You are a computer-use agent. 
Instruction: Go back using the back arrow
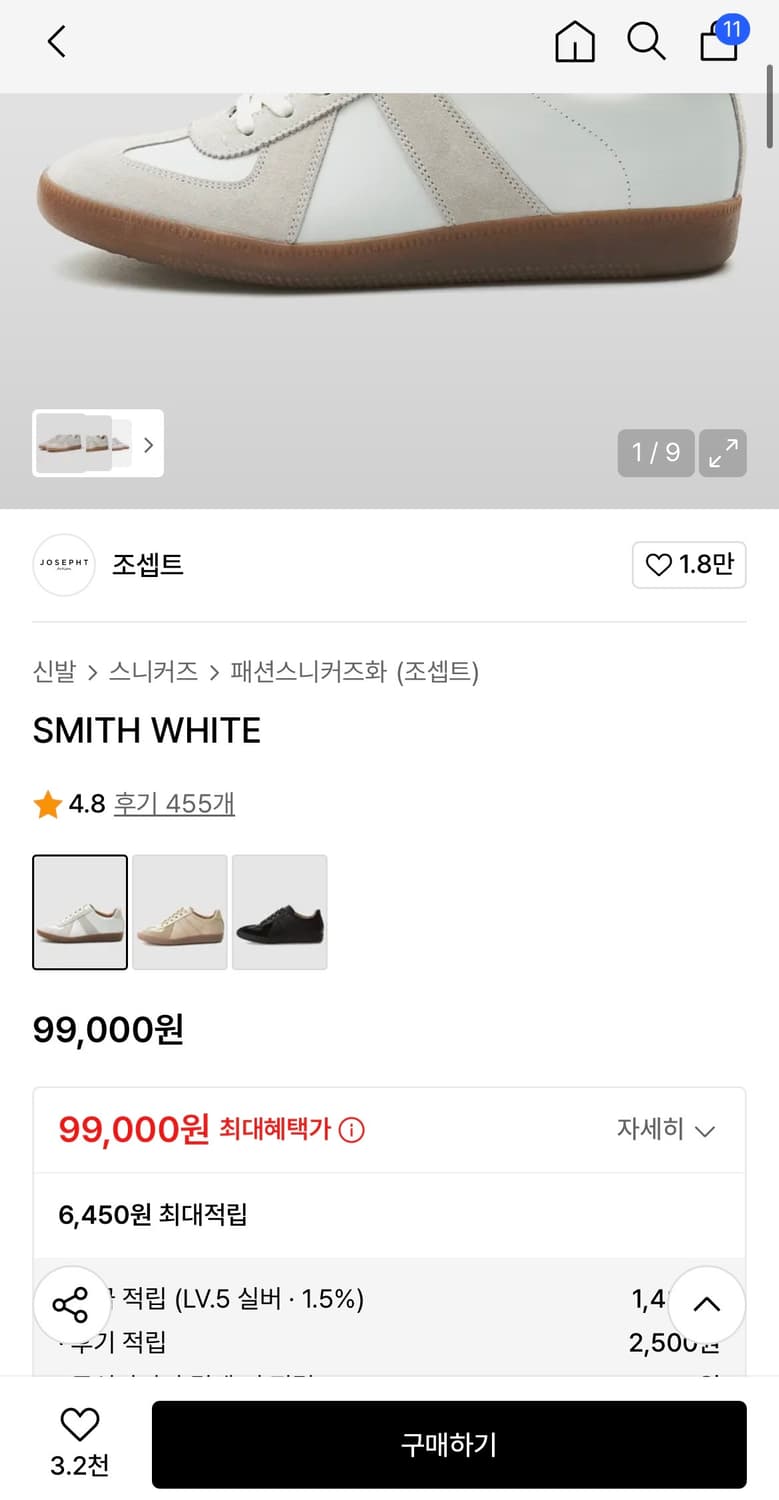point(55,42)
